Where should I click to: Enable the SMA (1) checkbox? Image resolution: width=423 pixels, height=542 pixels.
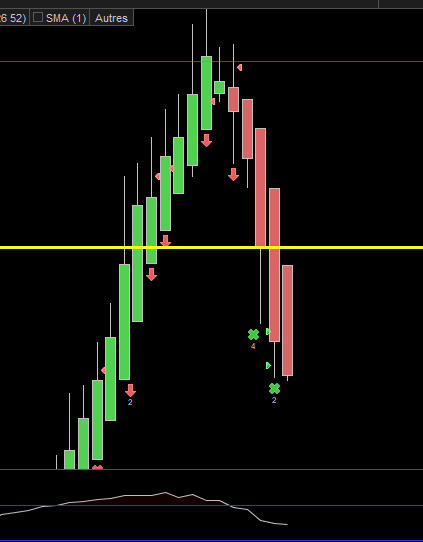[x=38, y=17]
